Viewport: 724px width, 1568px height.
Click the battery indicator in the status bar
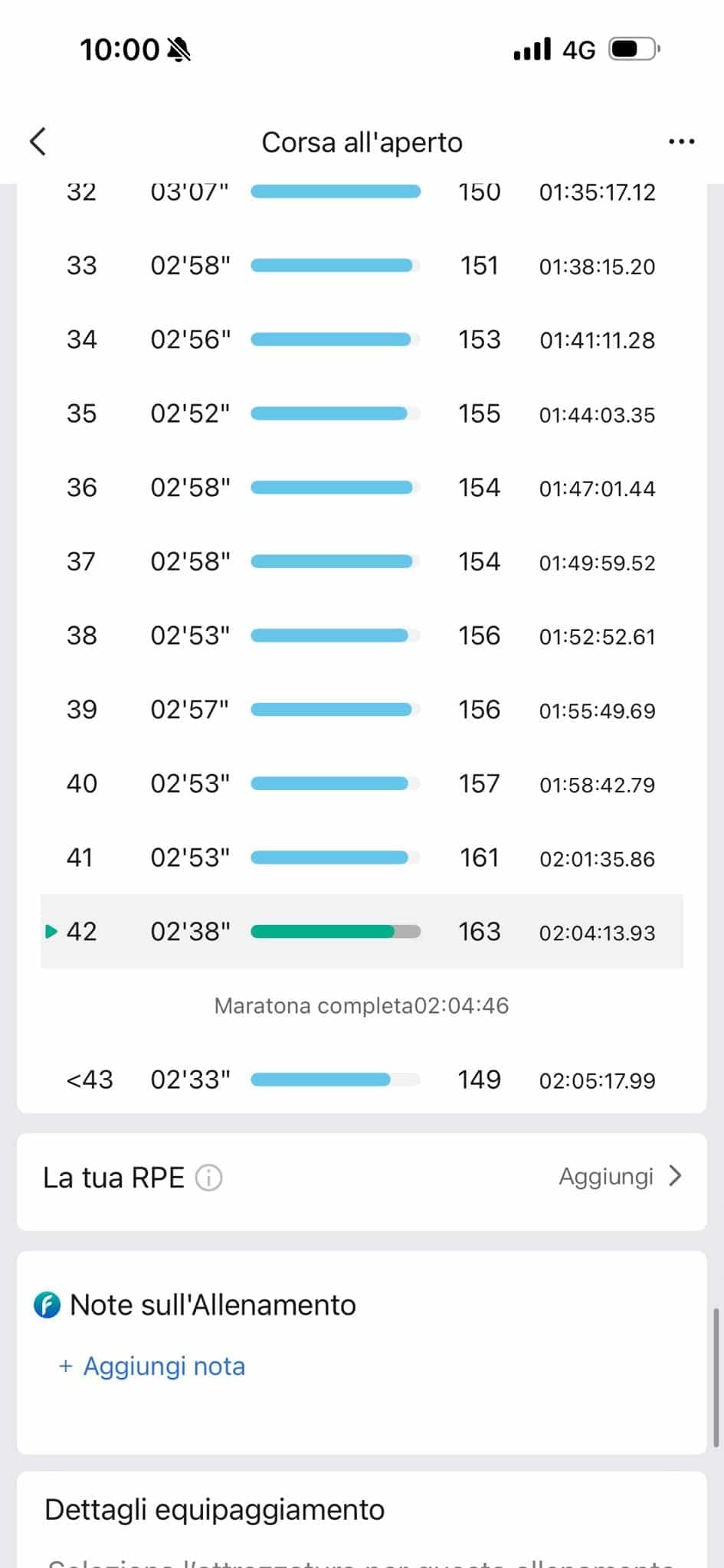[x=631, y=48]
